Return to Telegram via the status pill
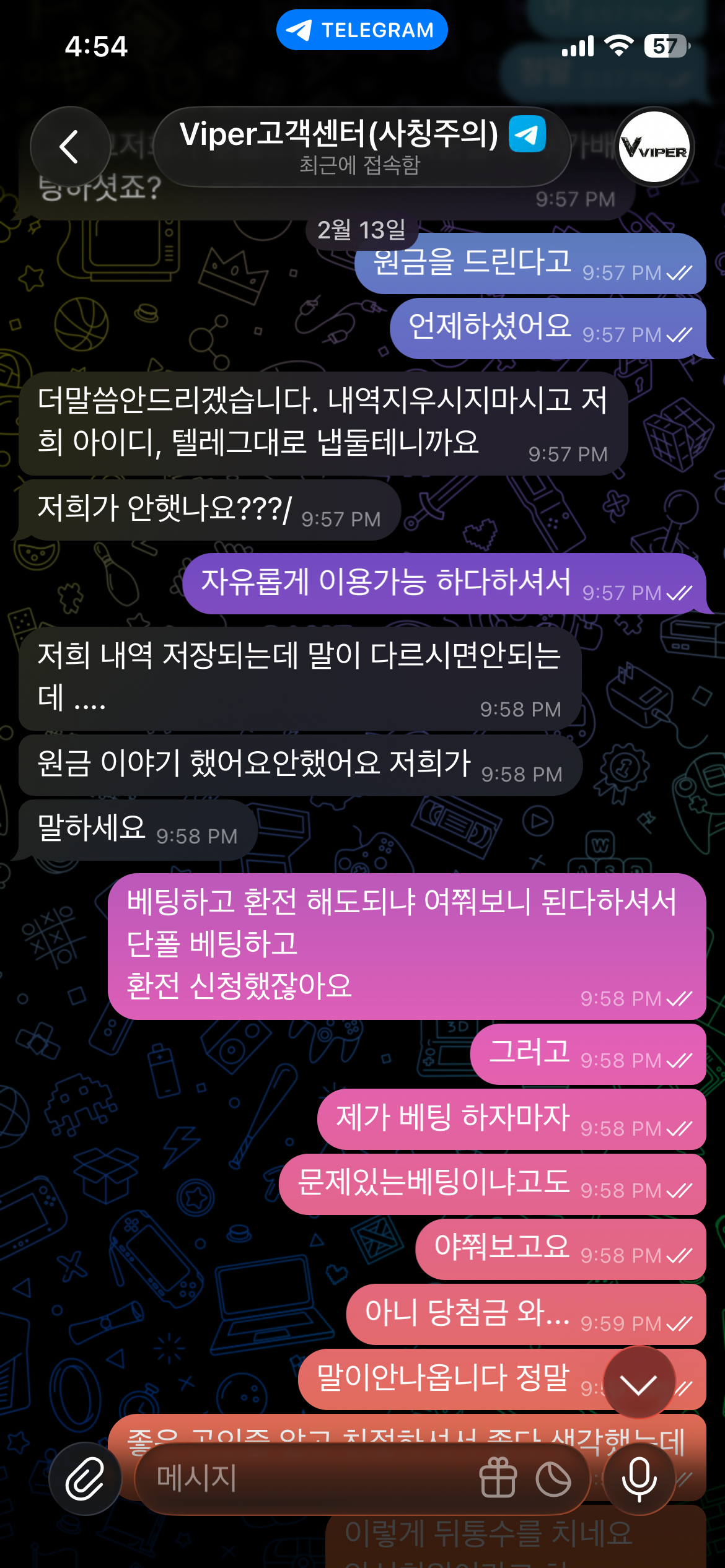The image size is (725, 1568). coord(362,30)
